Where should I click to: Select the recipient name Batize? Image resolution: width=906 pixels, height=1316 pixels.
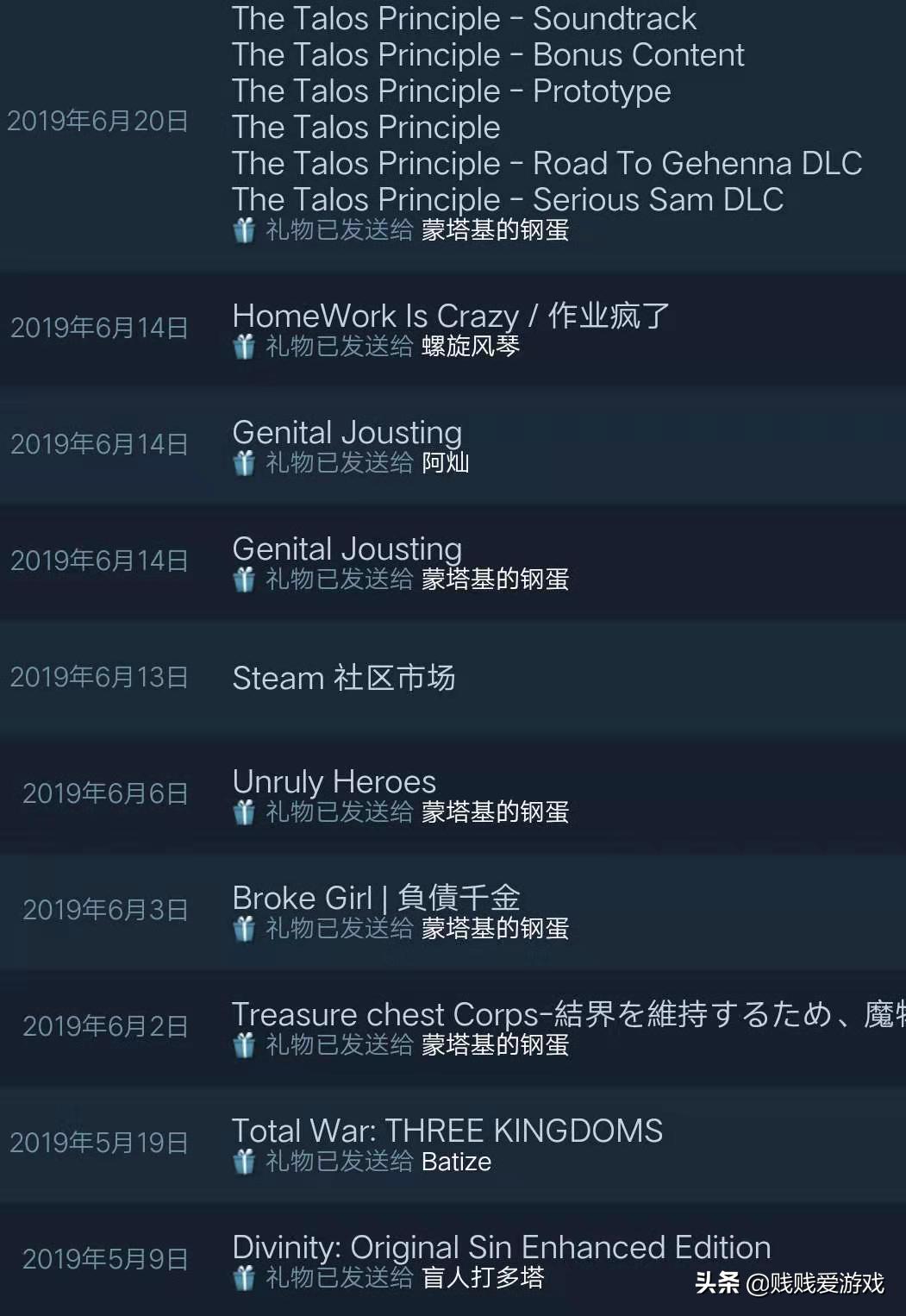(456, 1162)
